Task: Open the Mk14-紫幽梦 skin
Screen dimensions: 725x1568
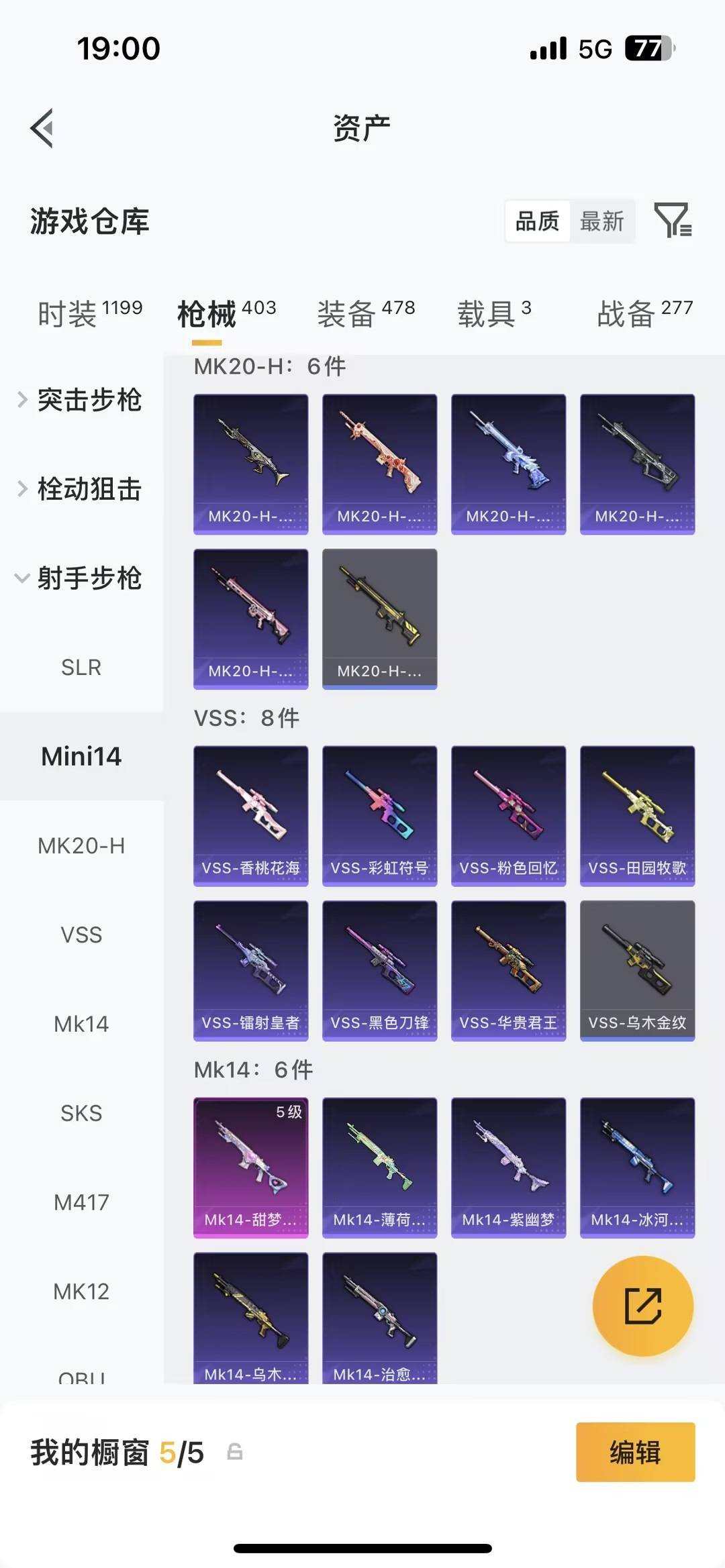Action: [x=508, y=1167]
